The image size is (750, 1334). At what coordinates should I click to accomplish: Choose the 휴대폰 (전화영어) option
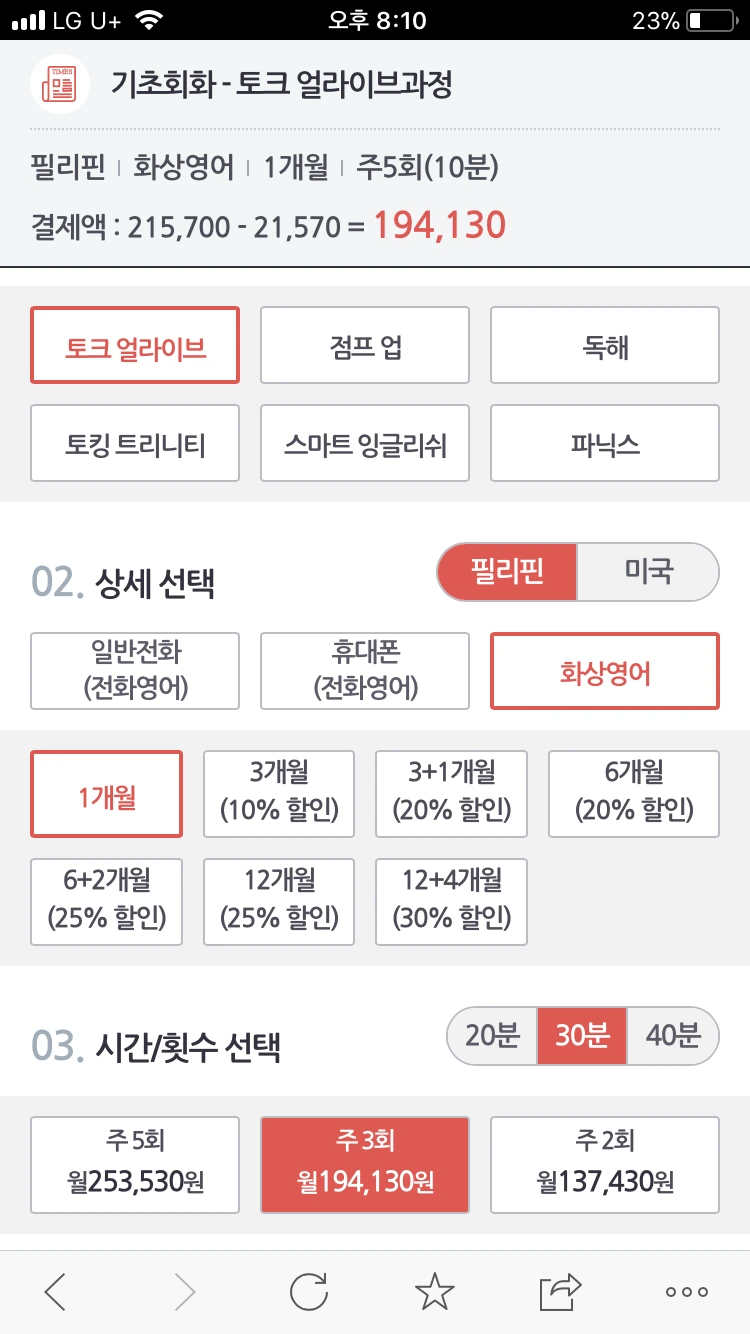pos(364,671)
